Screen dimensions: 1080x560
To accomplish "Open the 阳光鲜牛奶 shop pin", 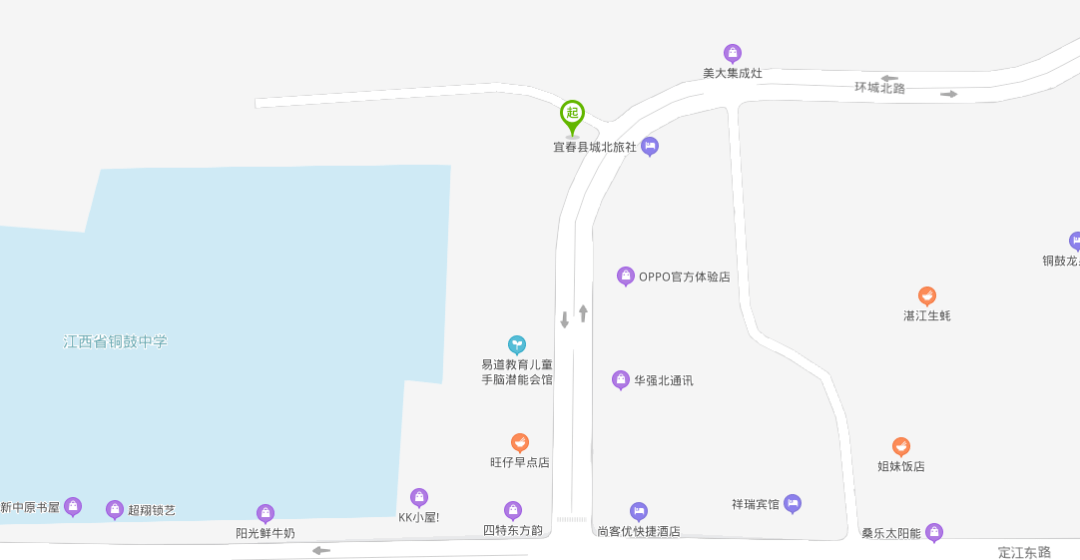I will 265,514.
